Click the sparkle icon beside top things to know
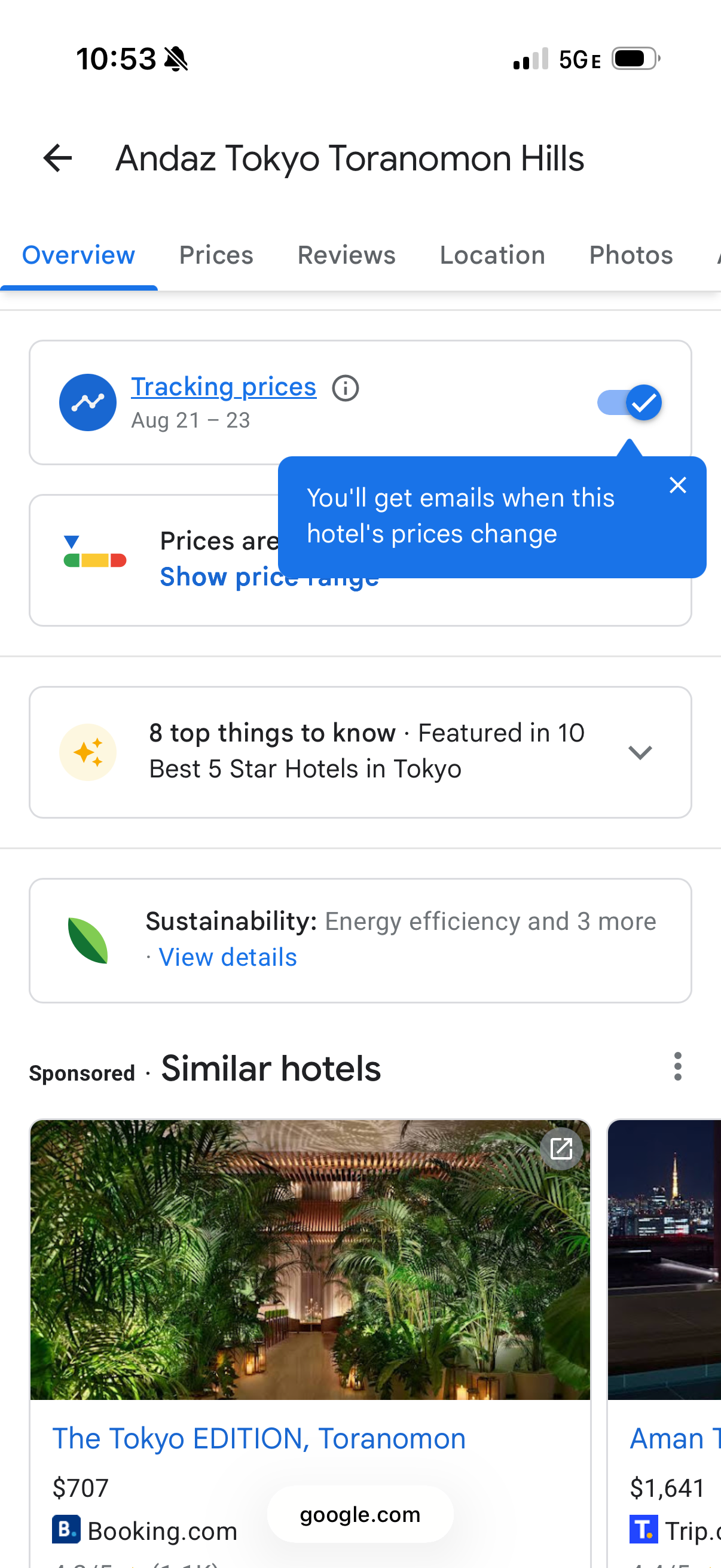The width and height of the screenshot is (721, 1568). tap(88, 752)
